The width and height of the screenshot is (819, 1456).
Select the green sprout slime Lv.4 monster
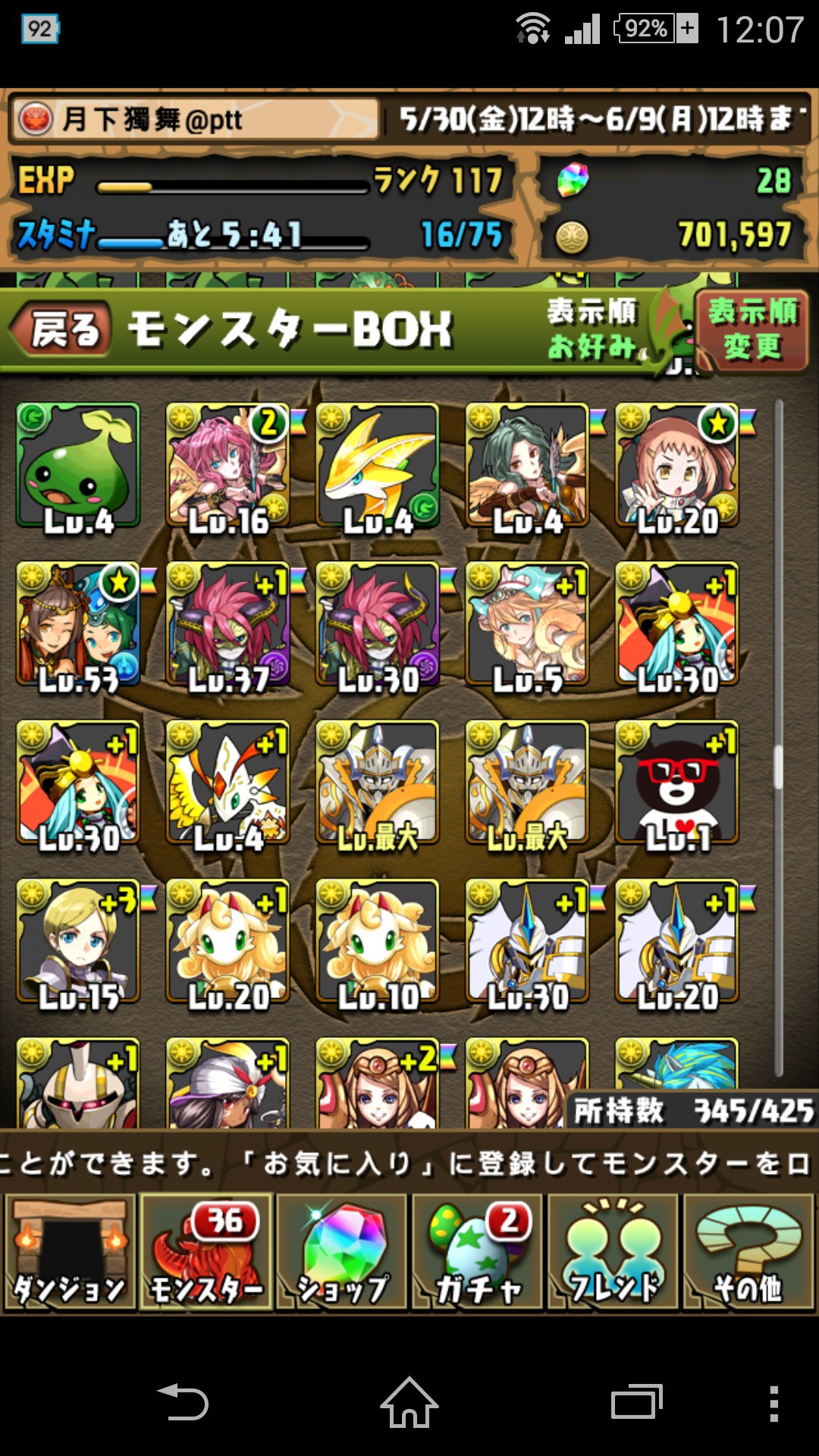[x=78, y=466]
